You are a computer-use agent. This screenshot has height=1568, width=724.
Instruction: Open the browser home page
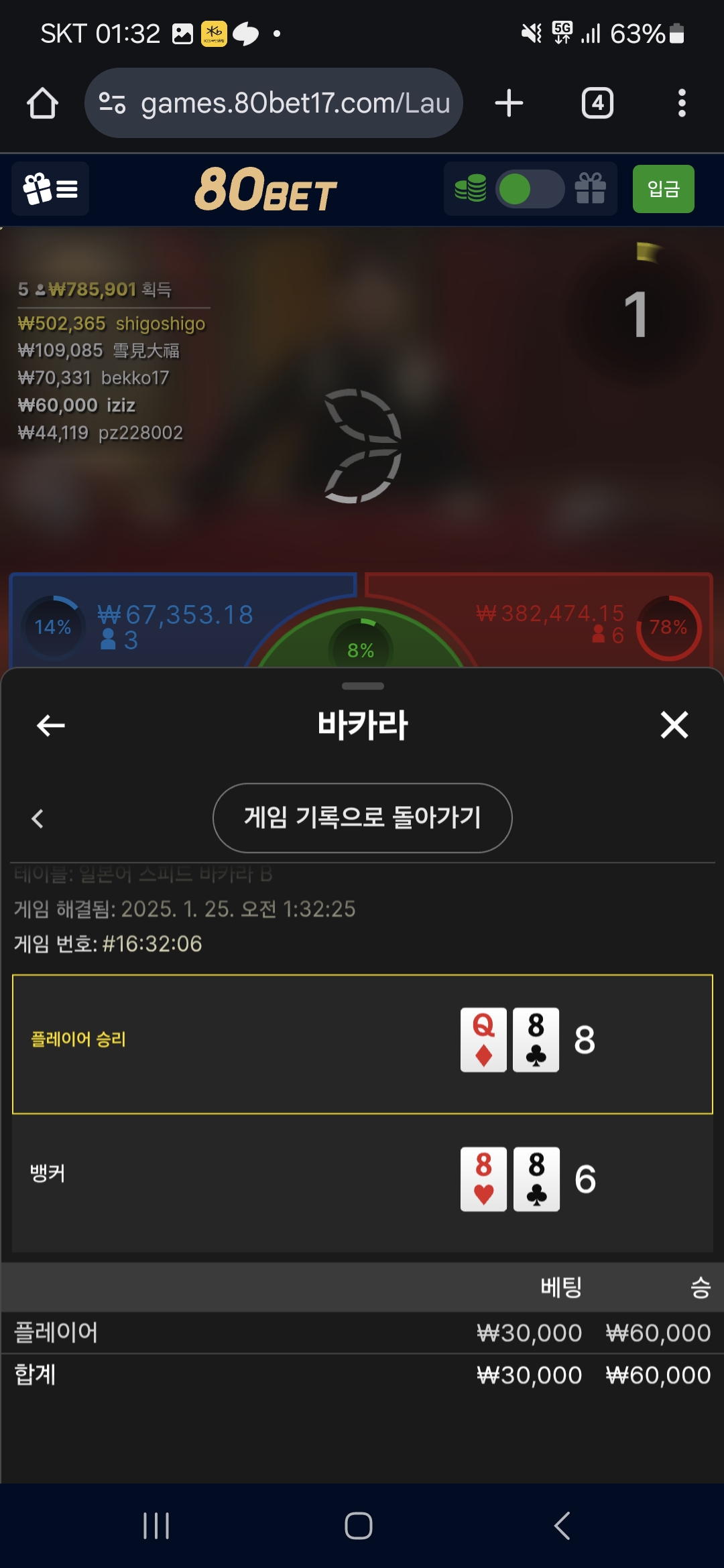pyautogui.click(x=42, y=103)
